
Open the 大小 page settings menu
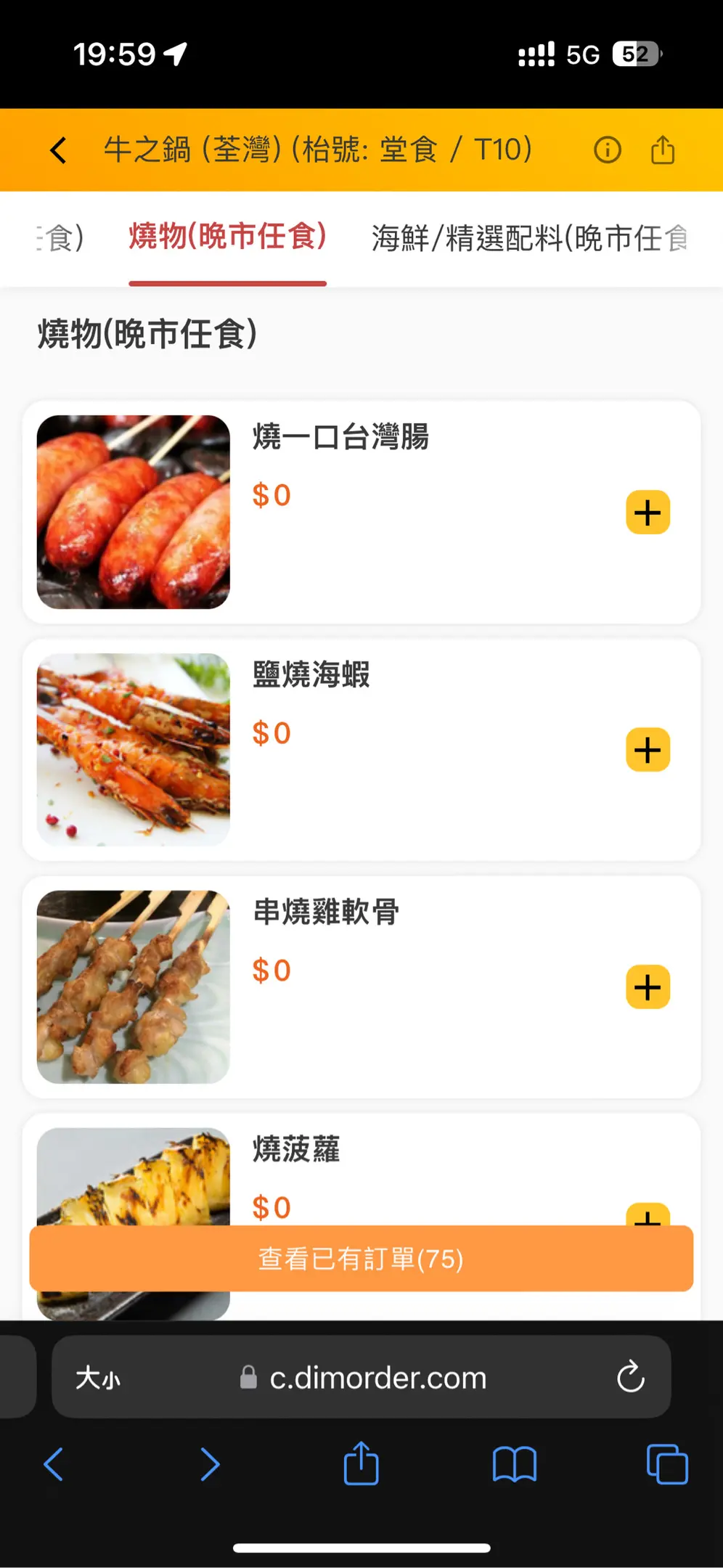pos(98,1377)
